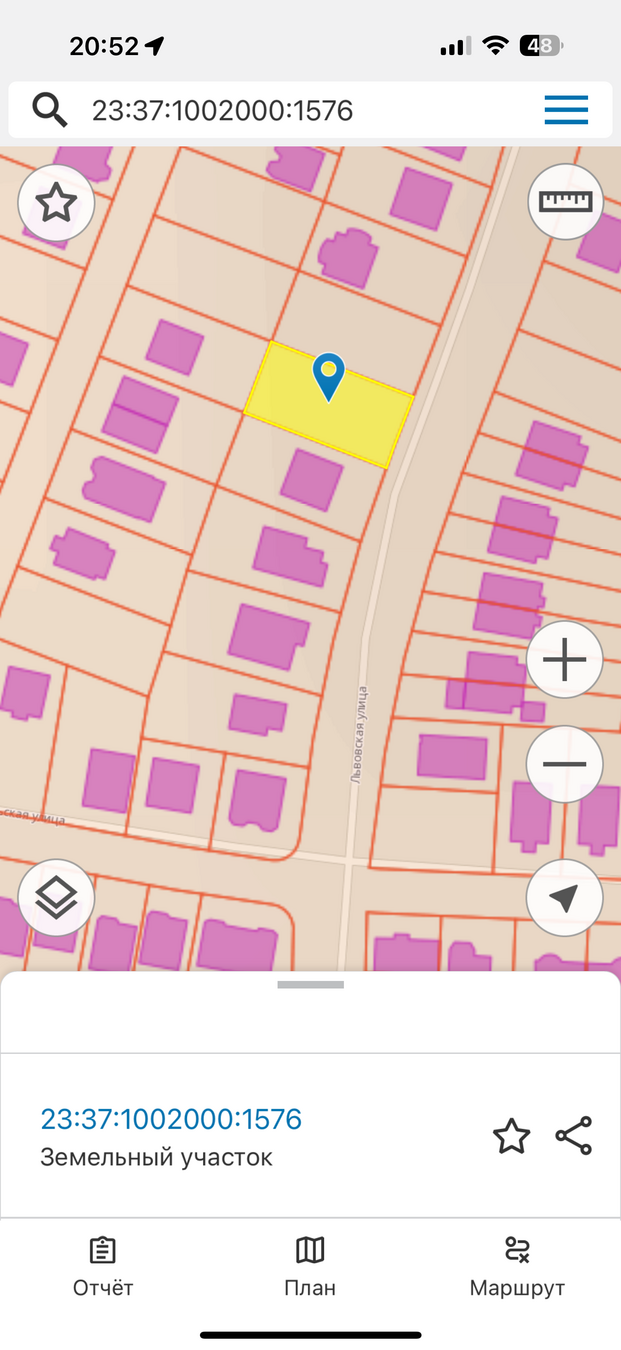Open the map layers selector

pyautogui.click(x=56, y=898)
